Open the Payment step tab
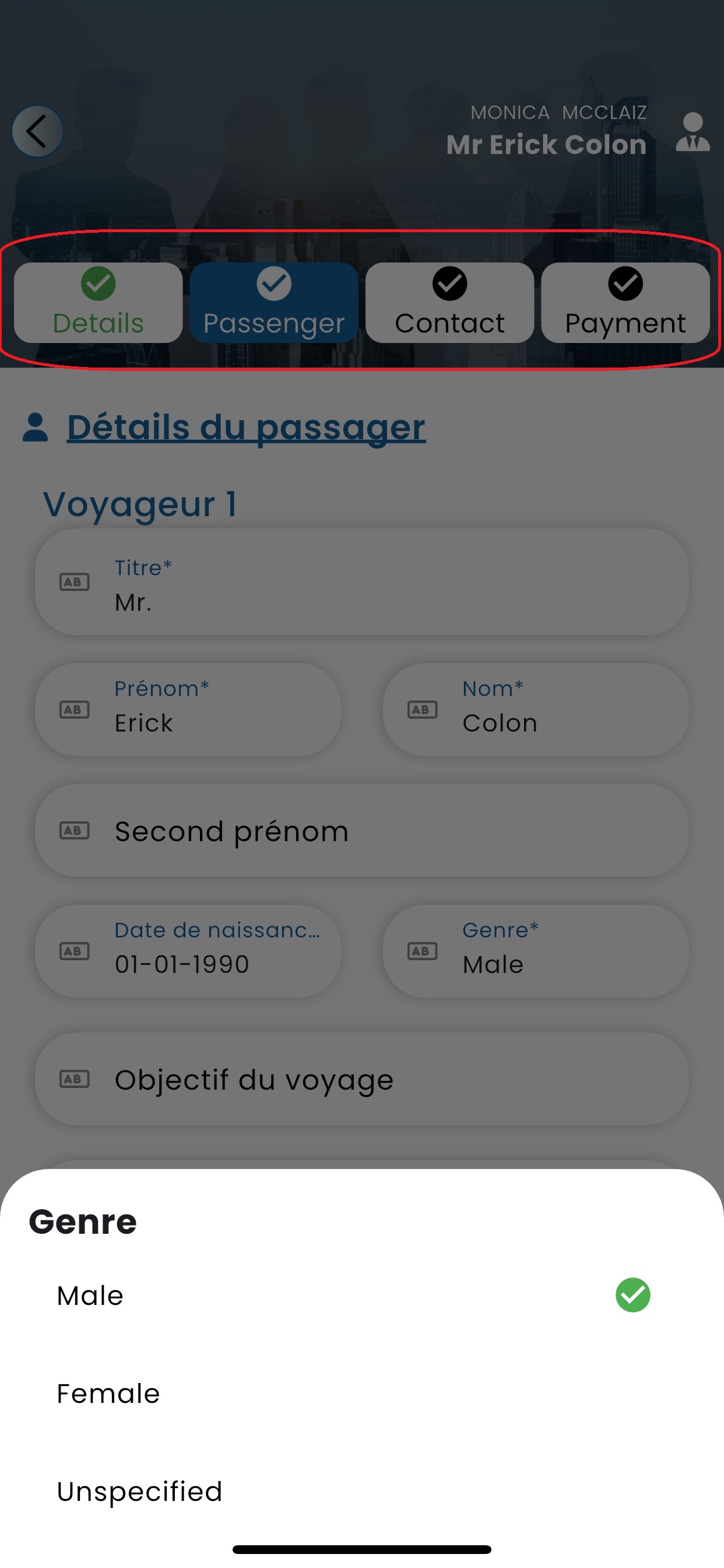The image size is (724, 1568). coord(625,303)
